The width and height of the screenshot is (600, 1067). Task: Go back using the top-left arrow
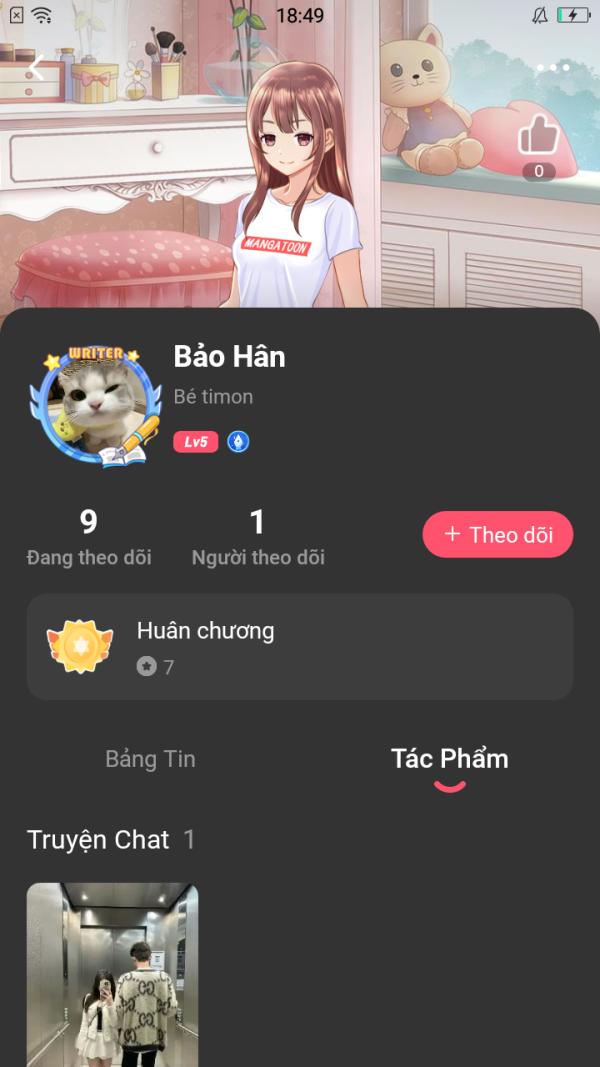(37, 68)
